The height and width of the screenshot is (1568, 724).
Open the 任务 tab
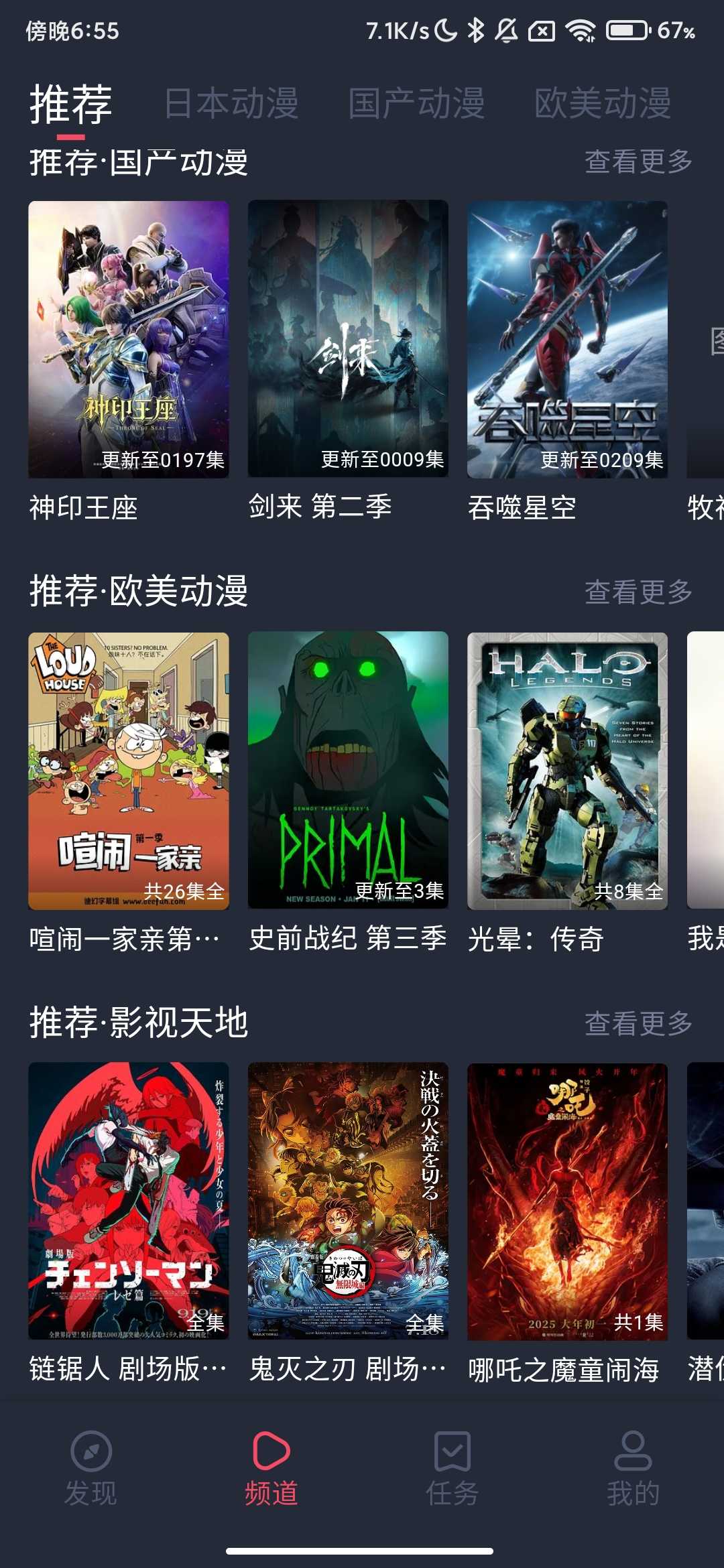point(452,1468)
